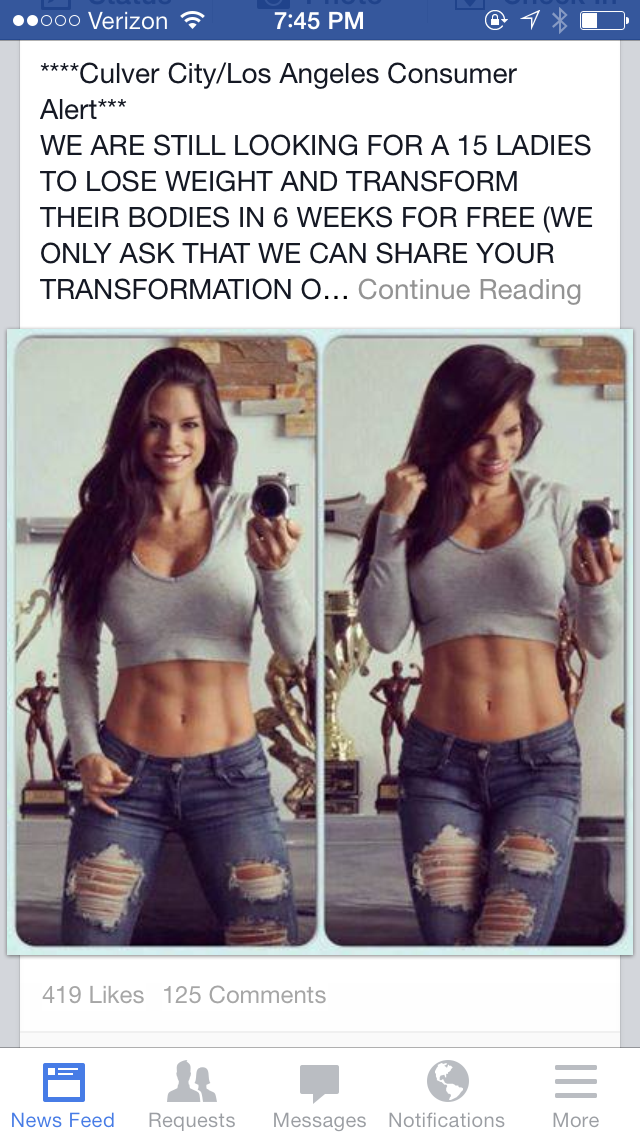Switch to the News Feed tab
Image resolution: width=640 pixels, height=1136 pixels.
pyautogui.click(x=63, y=1095)
